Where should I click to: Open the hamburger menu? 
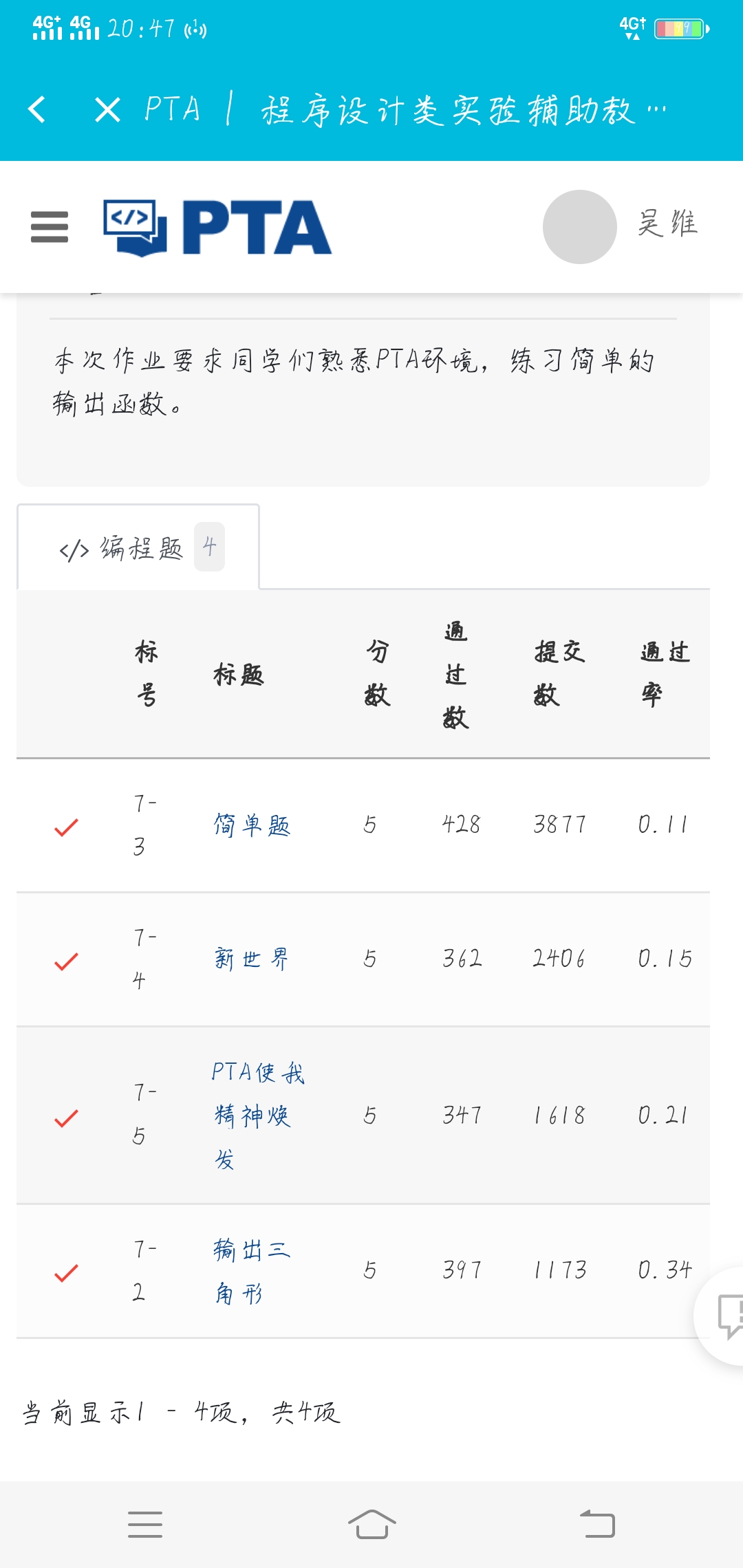point(50,227)
